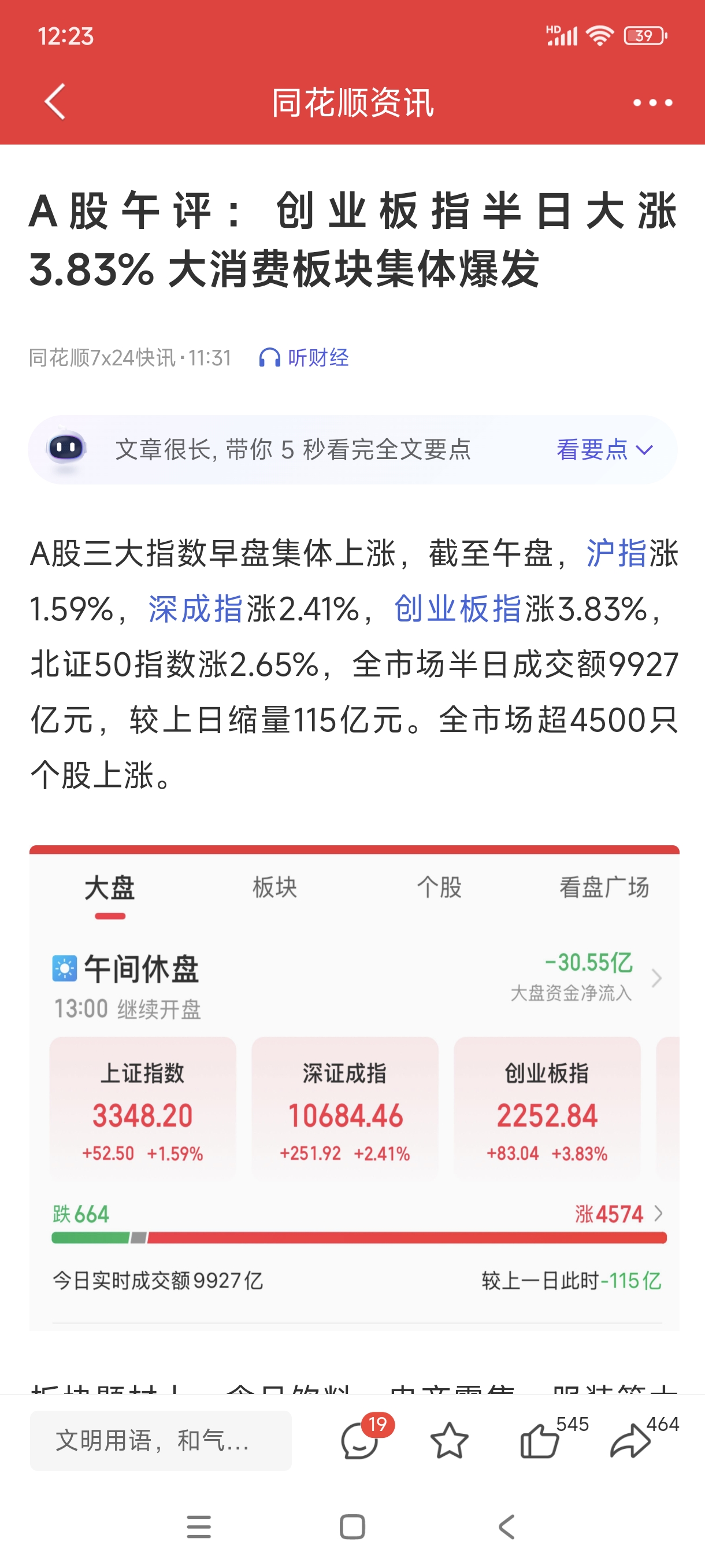Open the three-dot more options menu
Screen dimensions: 705x1568
coord(650,102)
